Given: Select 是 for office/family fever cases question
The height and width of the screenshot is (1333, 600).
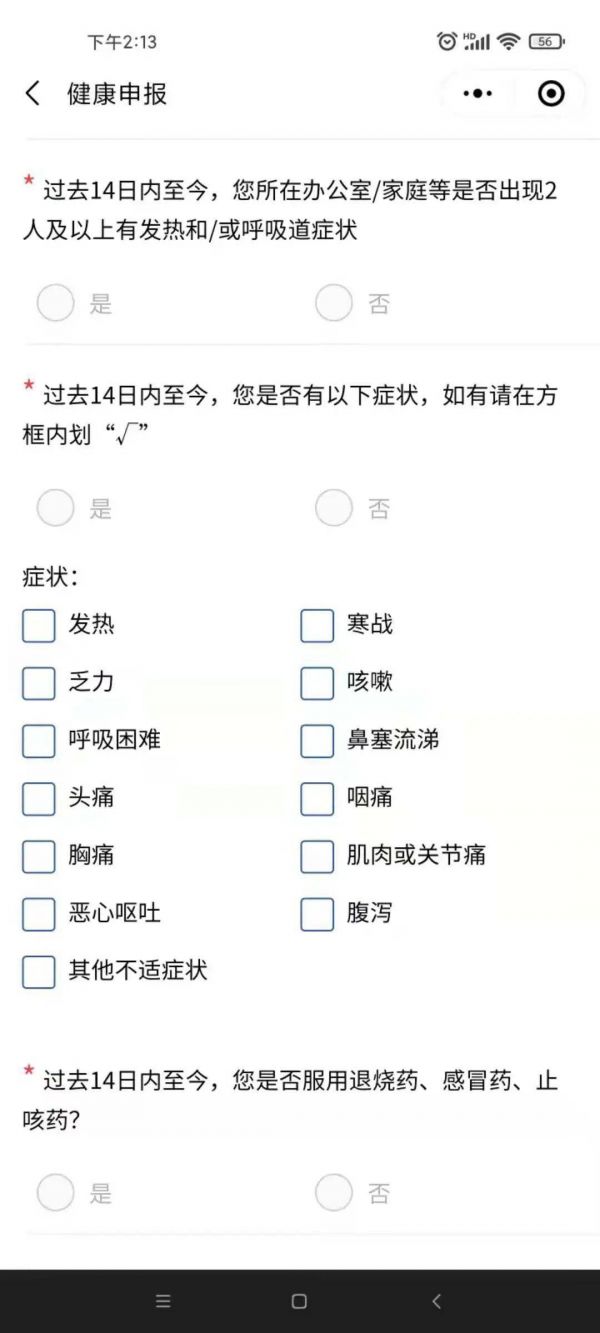Looking at the screenshot, I should coord(55,303).
